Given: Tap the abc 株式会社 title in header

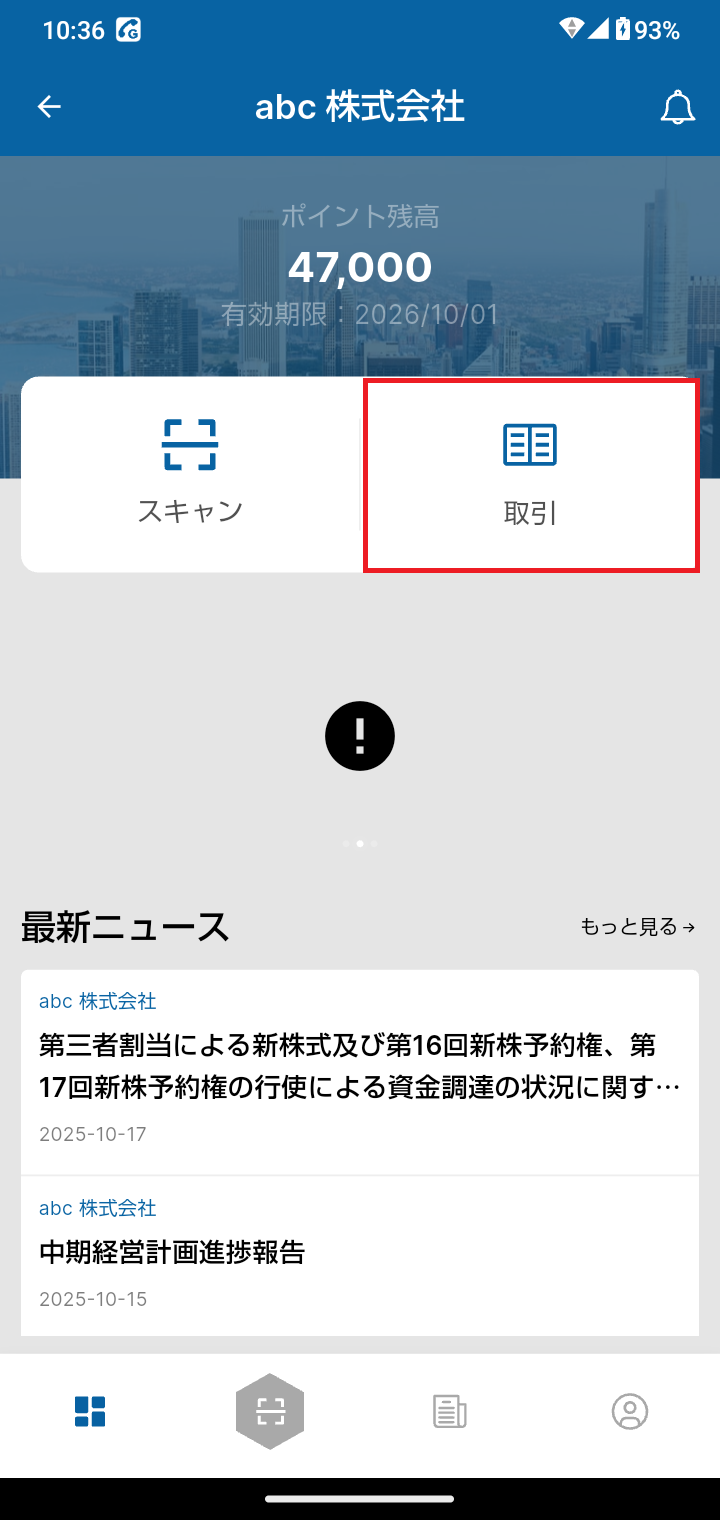Looking at the screenshot, I should click(x=360, y=107).
